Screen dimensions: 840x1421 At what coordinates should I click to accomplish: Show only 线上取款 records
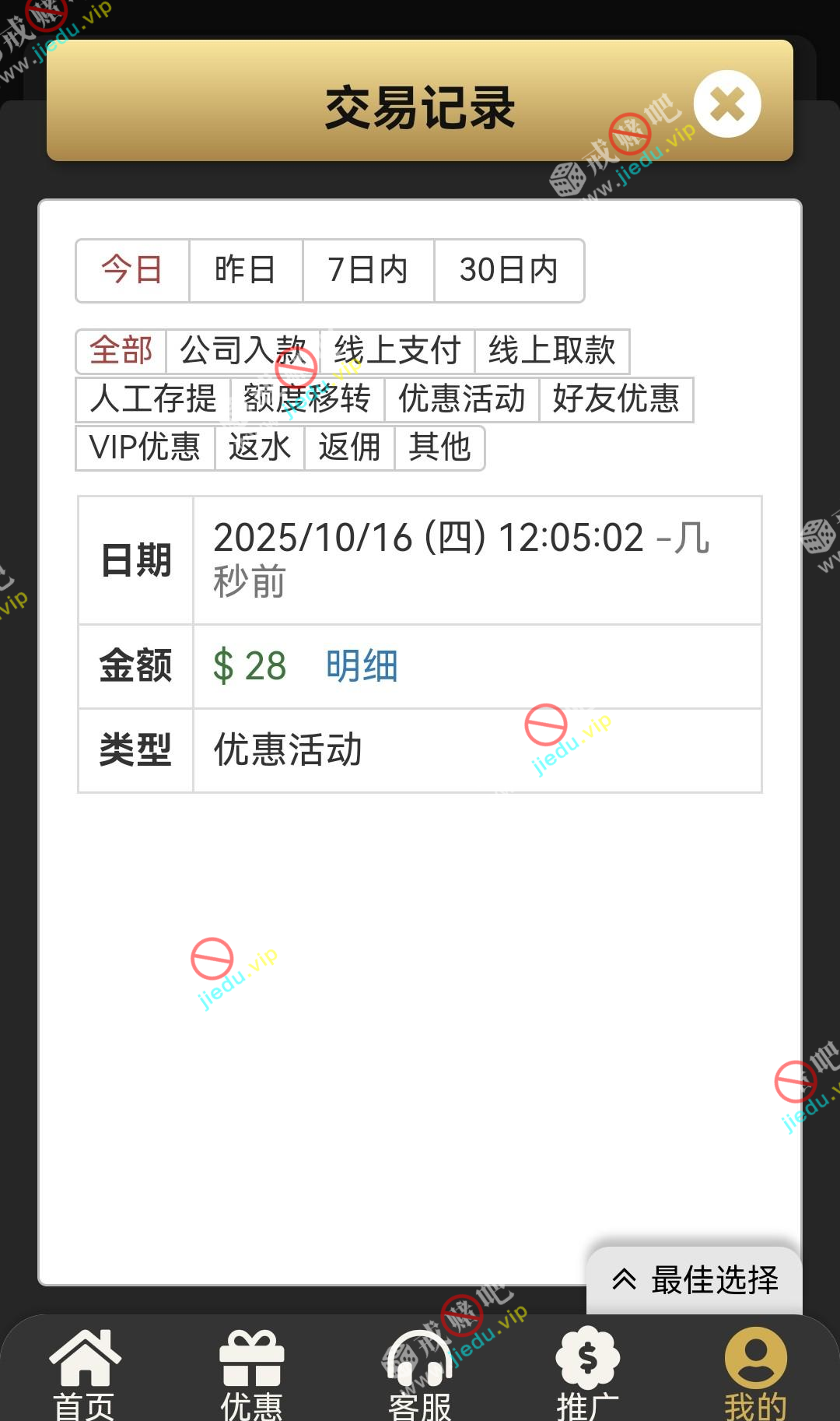[x=551, y=351]
